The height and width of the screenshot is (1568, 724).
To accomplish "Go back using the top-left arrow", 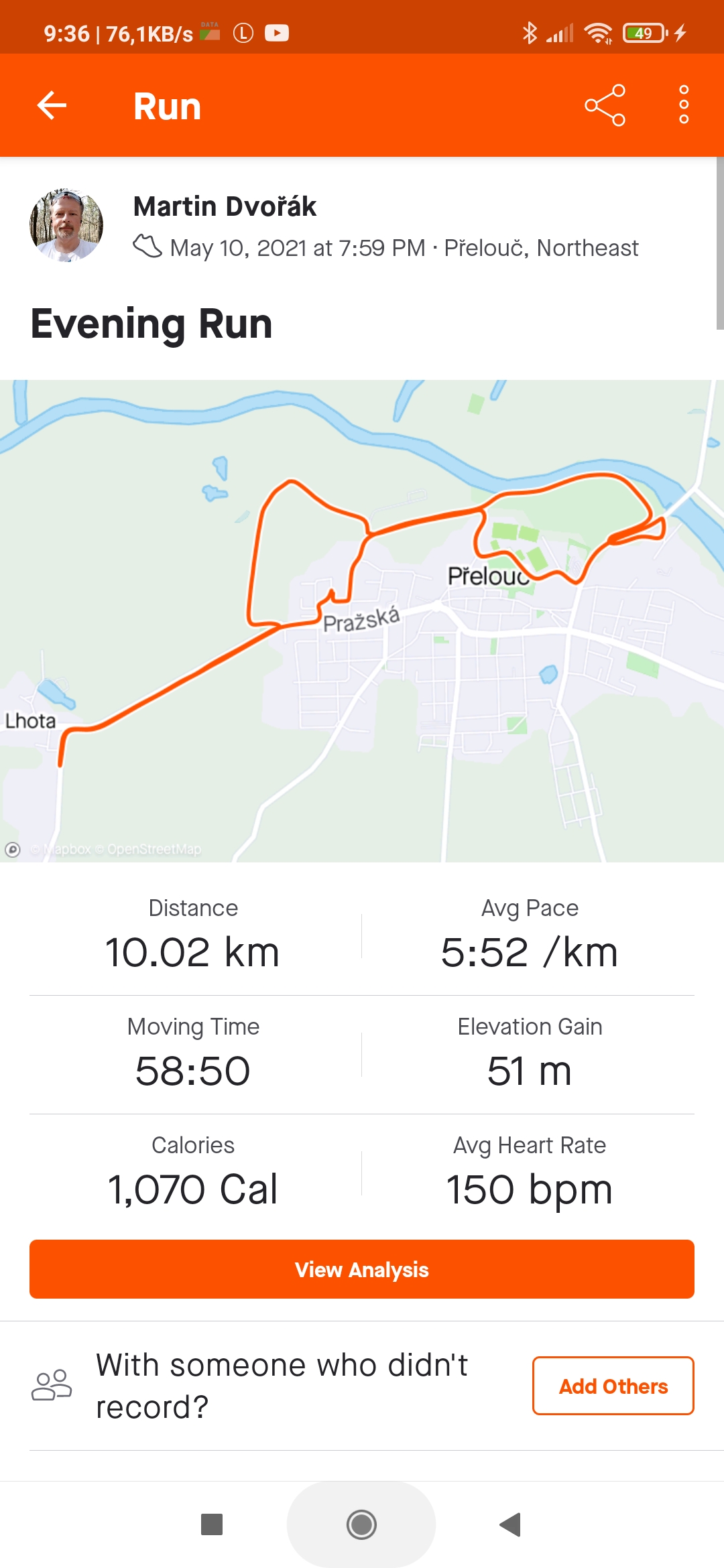I will coord(52,105).
